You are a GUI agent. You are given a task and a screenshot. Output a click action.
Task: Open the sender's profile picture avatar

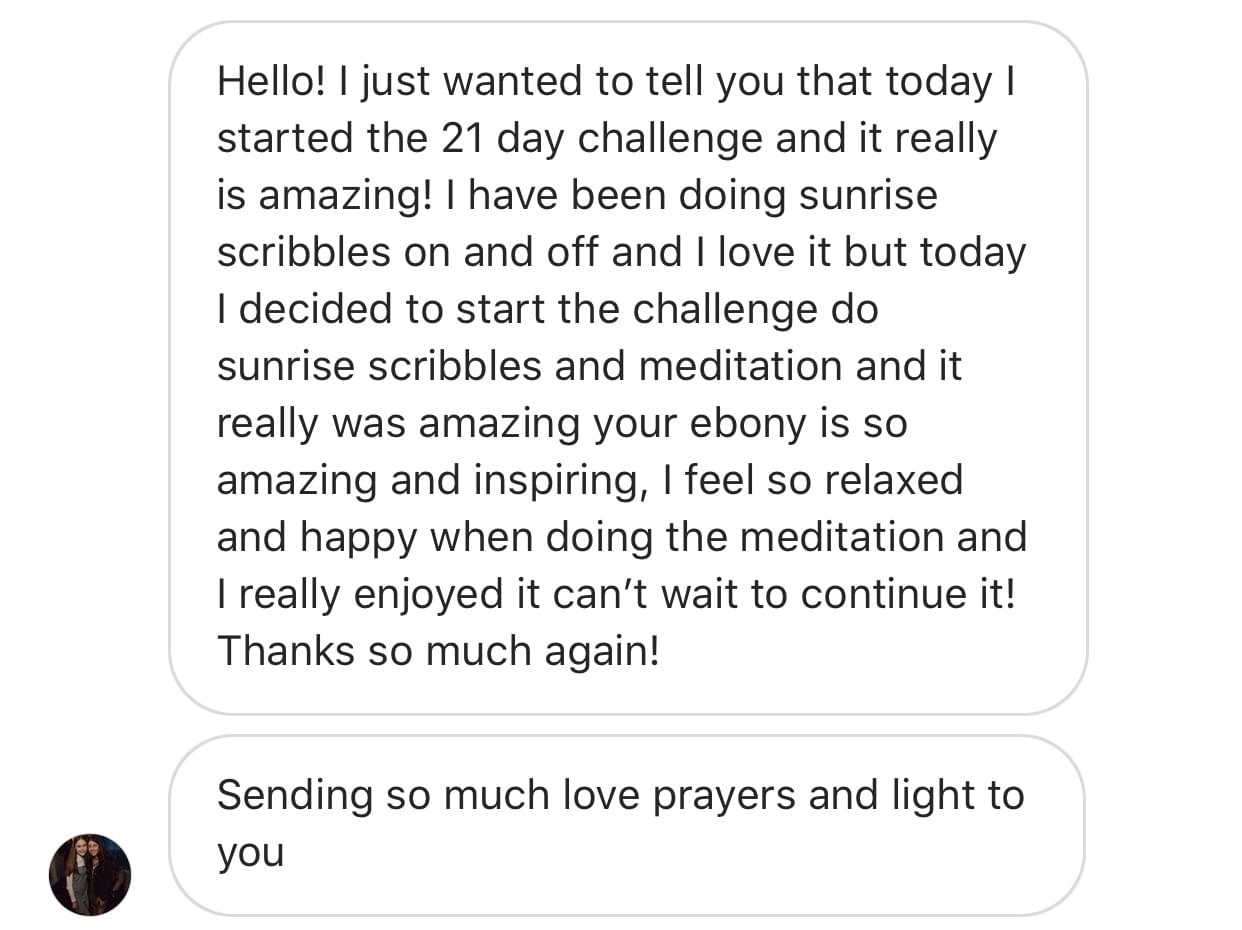click(x=89, y=874)
